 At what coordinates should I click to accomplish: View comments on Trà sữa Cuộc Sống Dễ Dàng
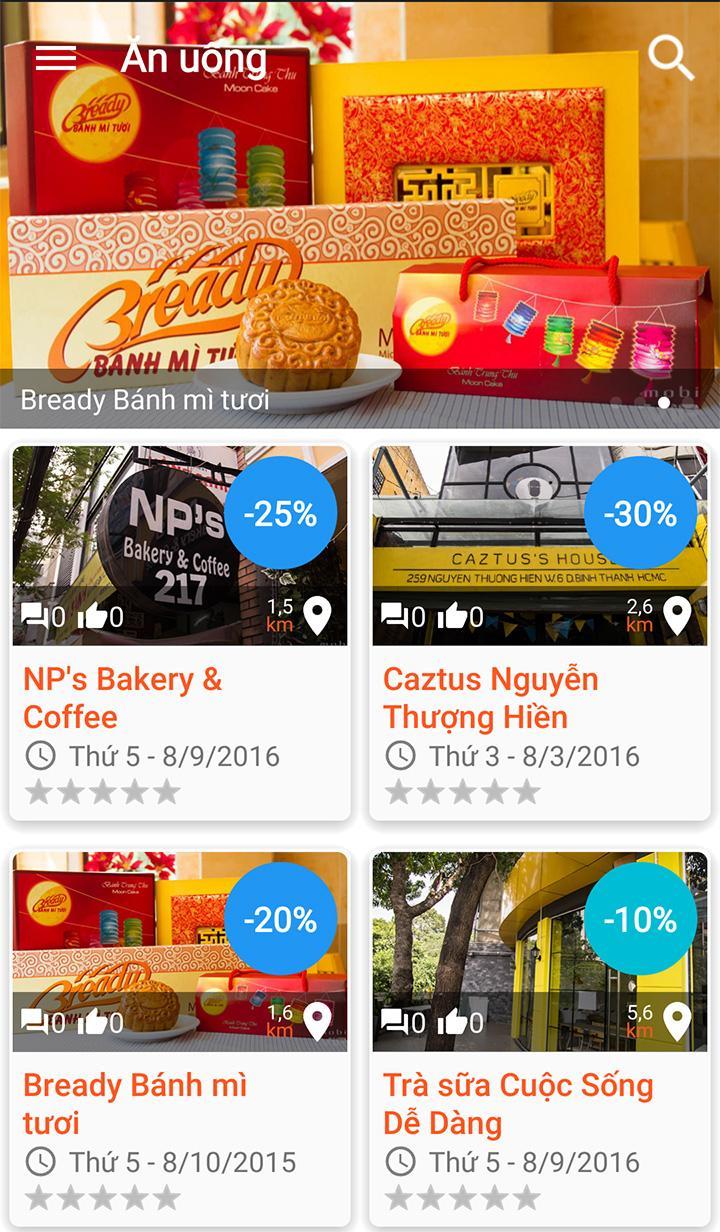(x=395, y=1022)
